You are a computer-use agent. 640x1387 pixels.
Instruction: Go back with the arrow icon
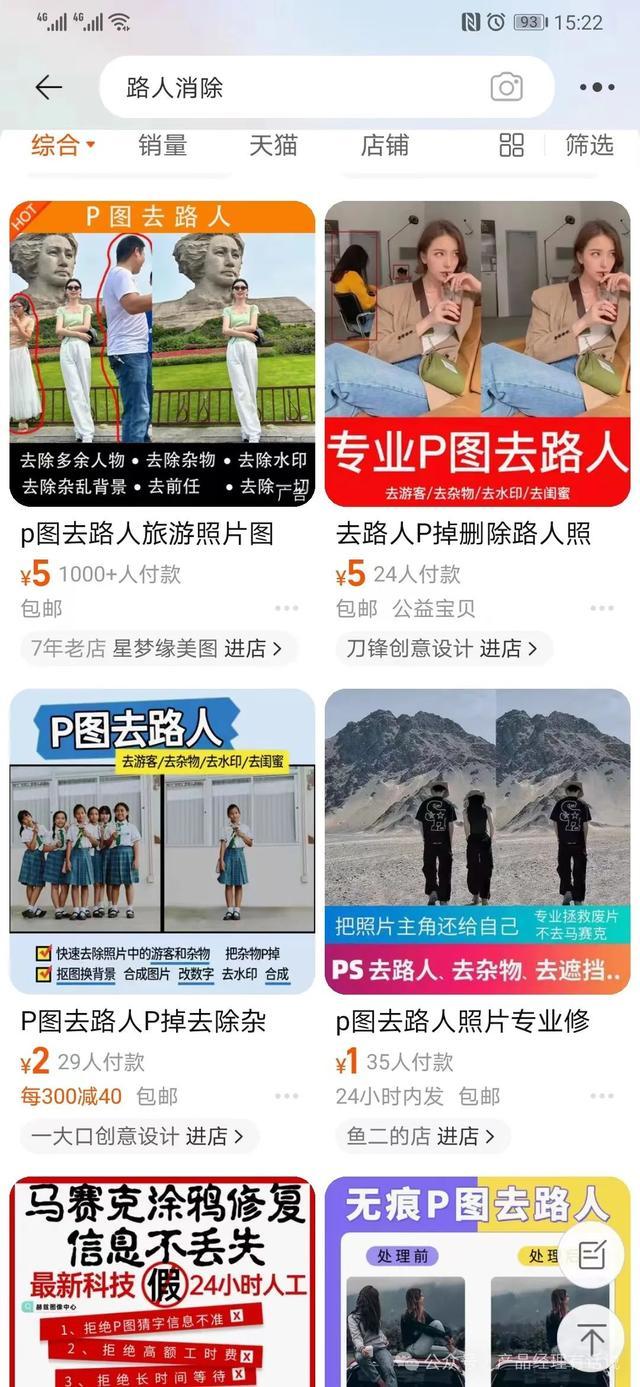(48, 87)
